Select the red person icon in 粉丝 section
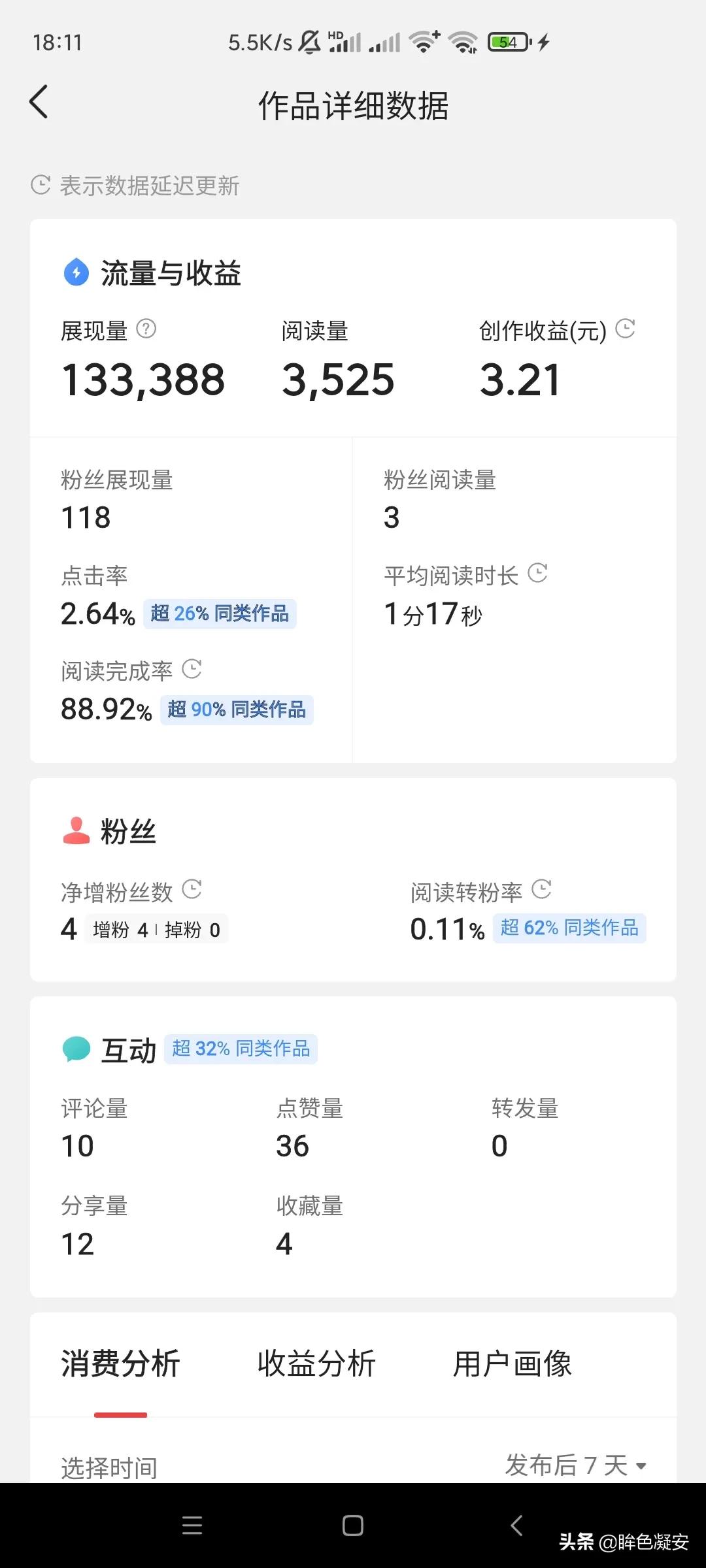This screenshot has width=706, height=1568. [x=75, y=830]
